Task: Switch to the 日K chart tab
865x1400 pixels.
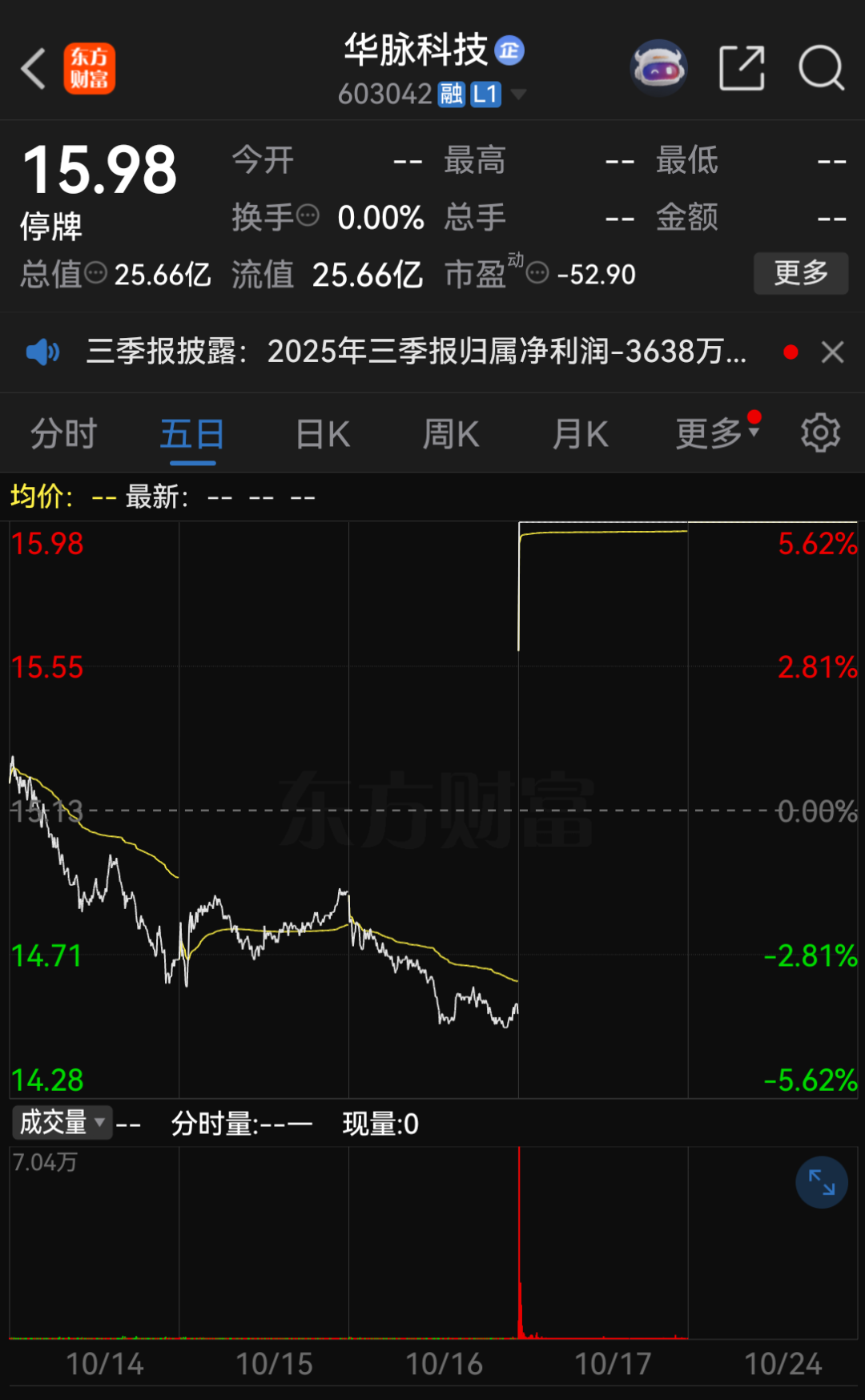Action: (320, 434)
